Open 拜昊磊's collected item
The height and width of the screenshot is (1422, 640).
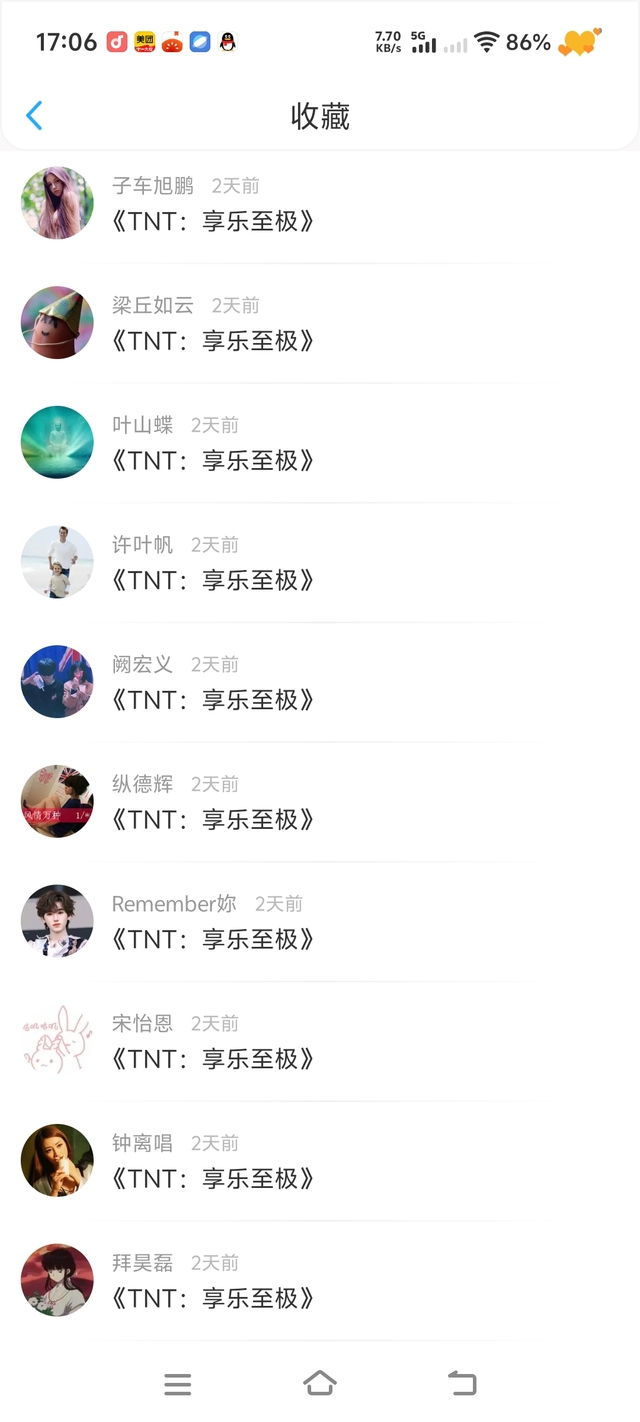coord(213,1298)
